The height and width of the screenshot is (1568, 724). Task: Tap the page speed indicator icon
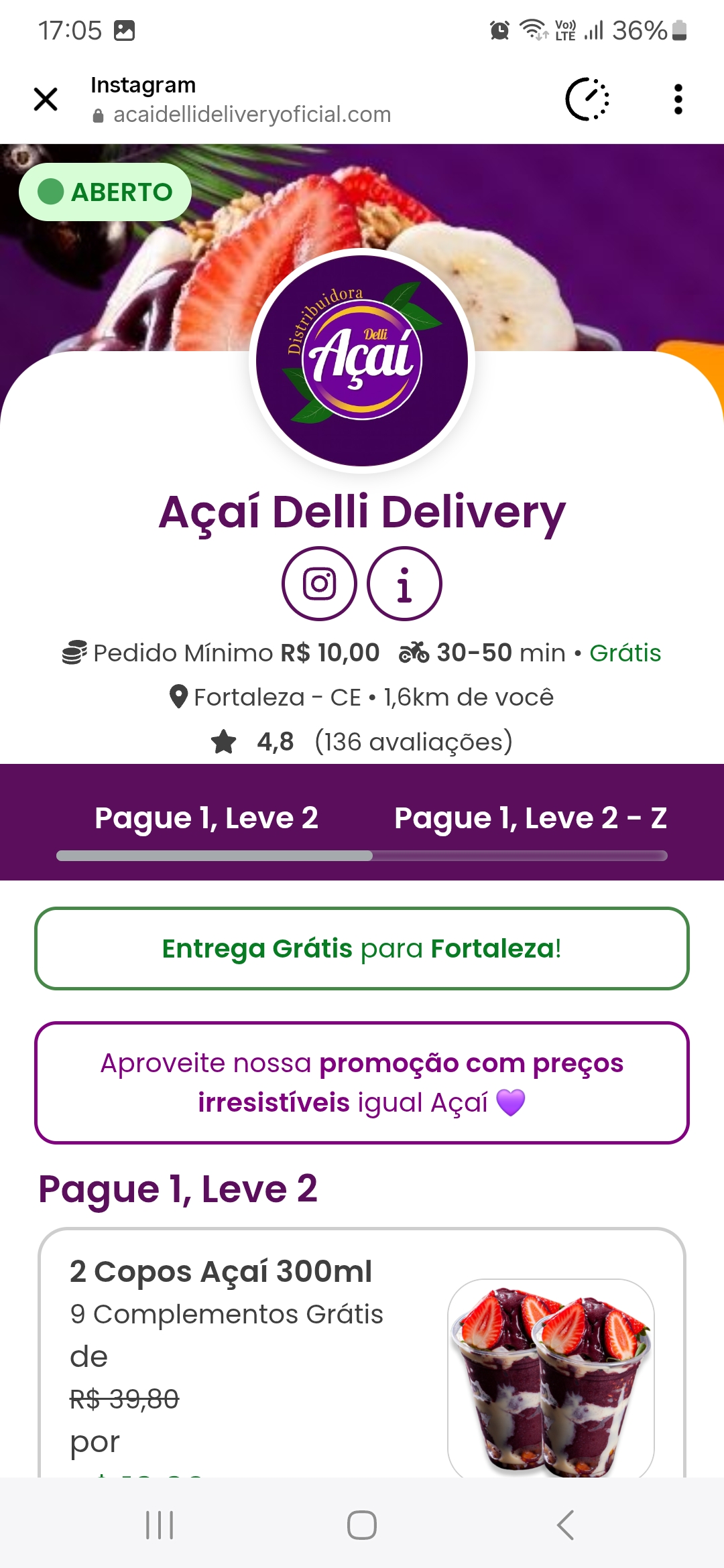(587, 99)
